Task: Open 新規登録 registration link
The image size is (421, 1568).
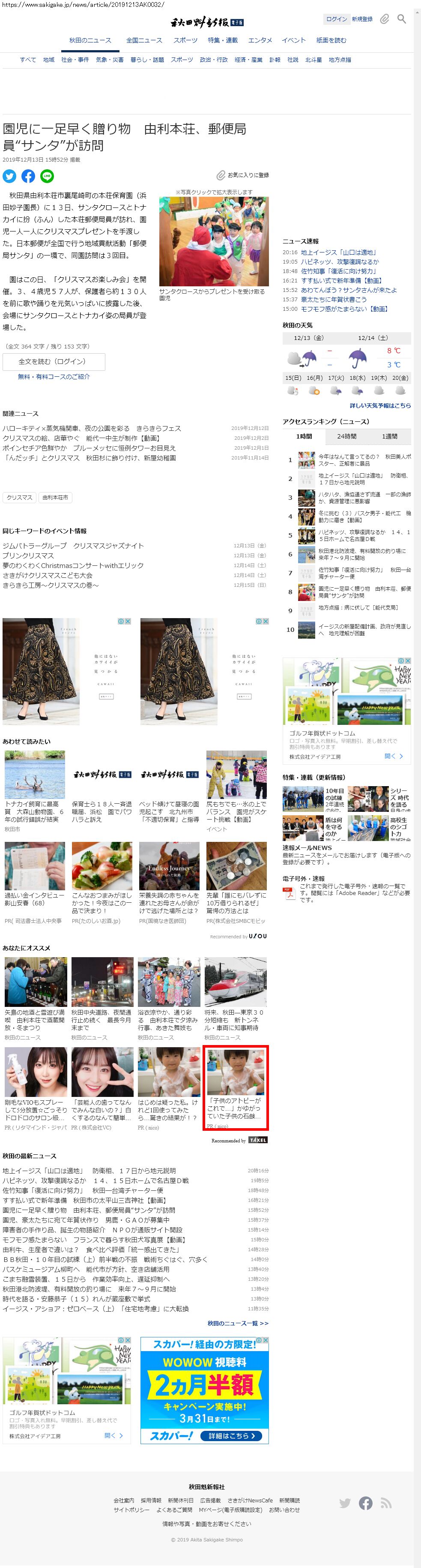Action: click(362, 19)
